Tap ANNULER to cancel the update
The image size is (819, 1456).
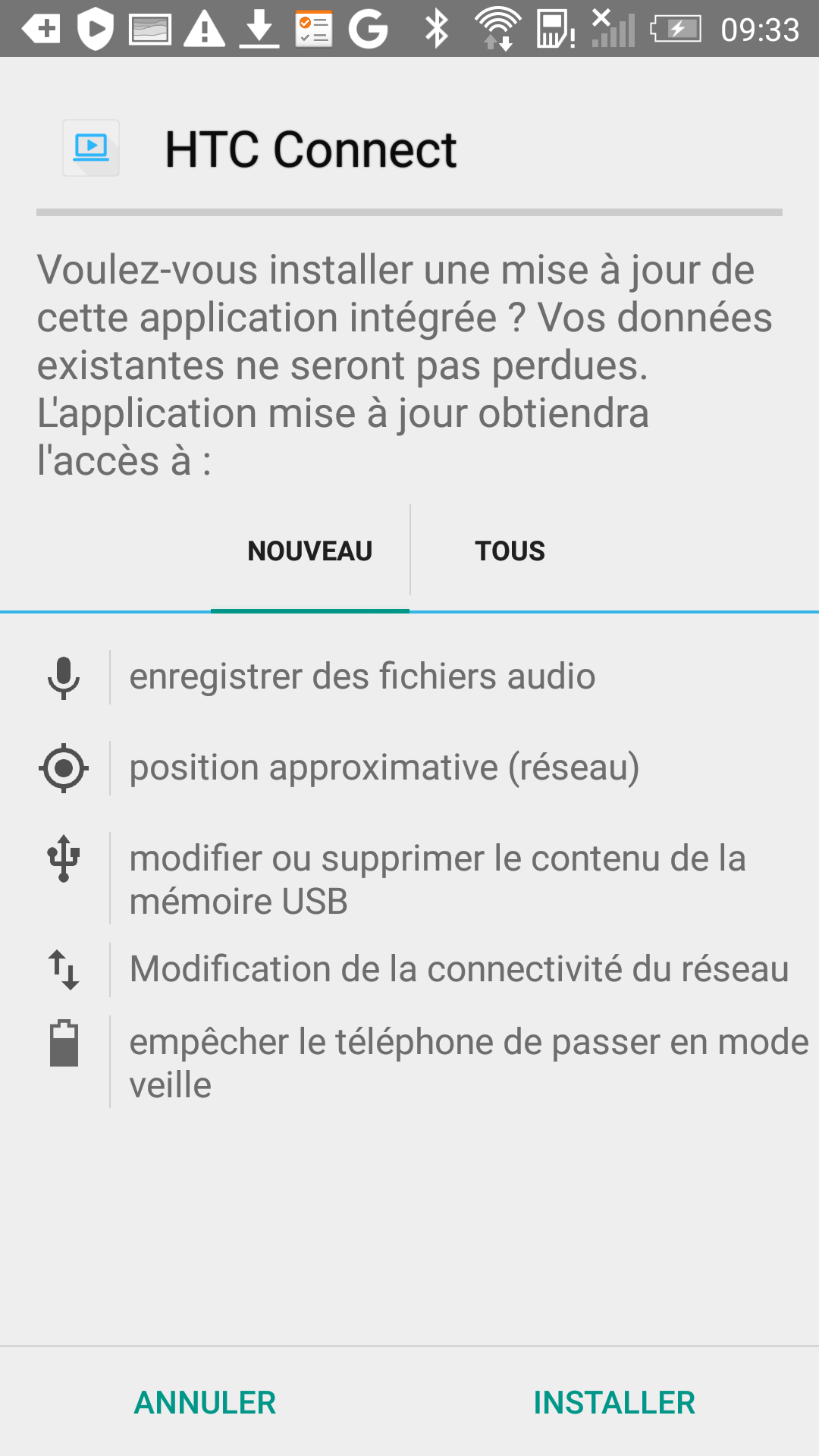coord(205,1403)
